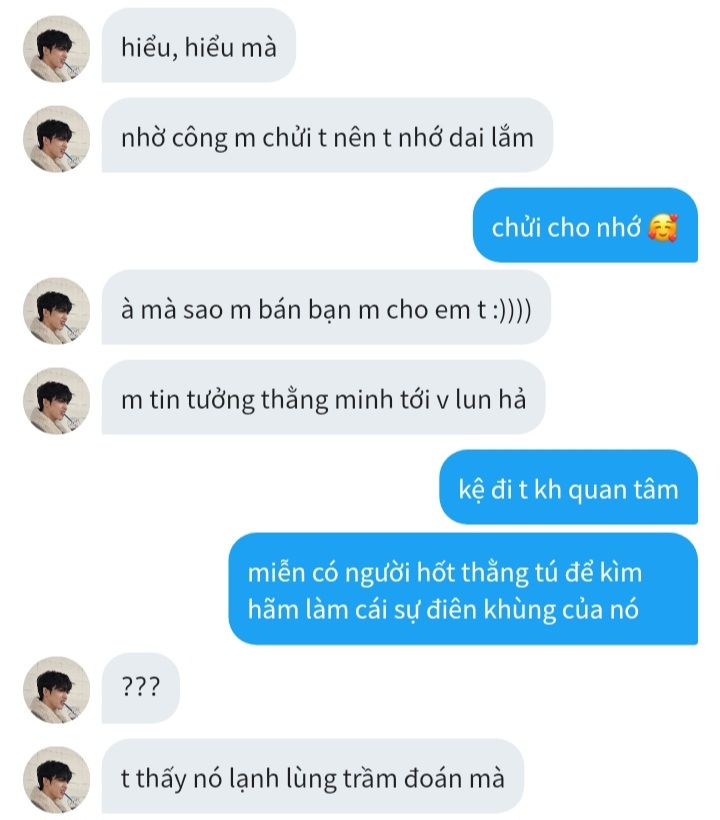View avatar beside "à mà sao m bán bạn"
Viewport: 720px width, 820px height.
[x=57, y=310]
